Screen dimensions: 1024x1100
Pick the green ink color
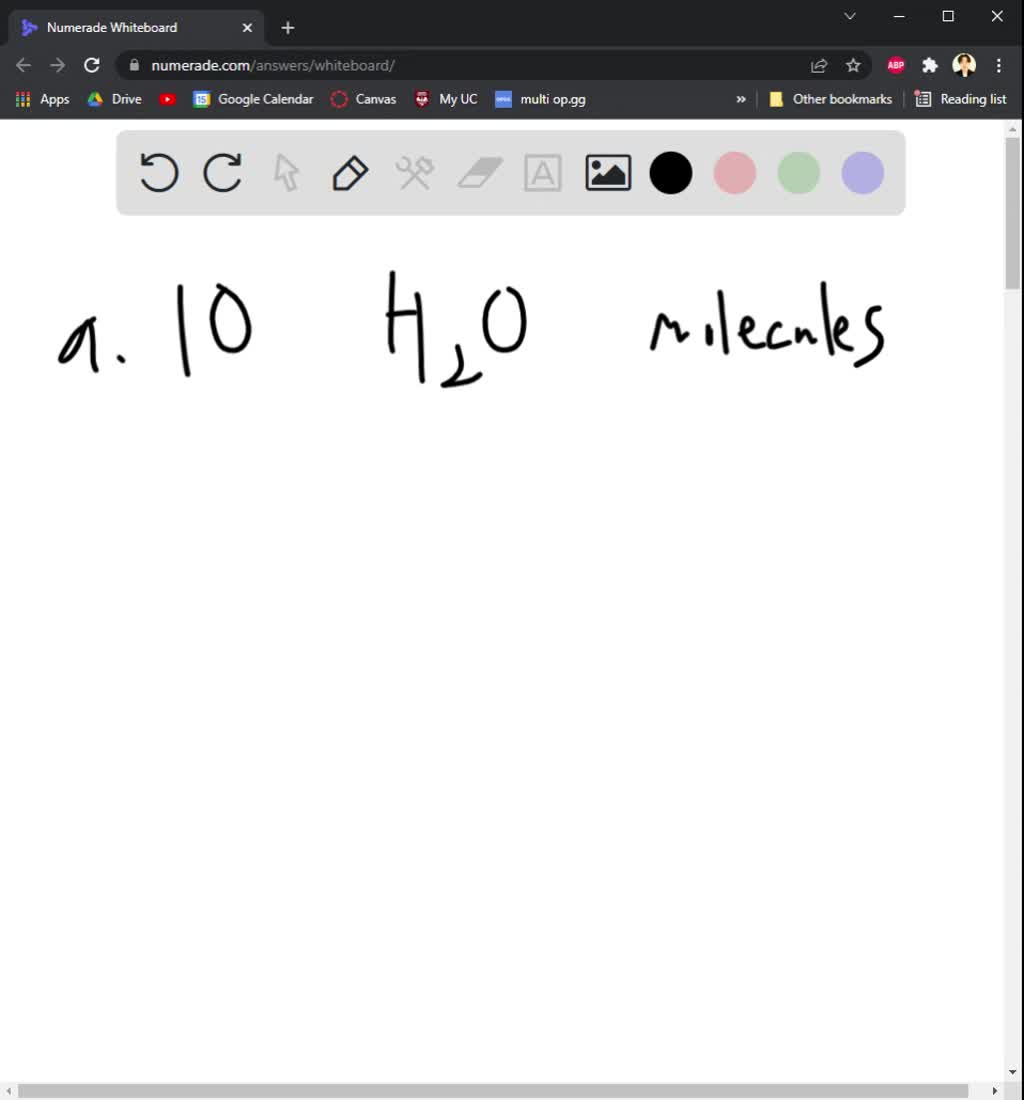point(799,173)
